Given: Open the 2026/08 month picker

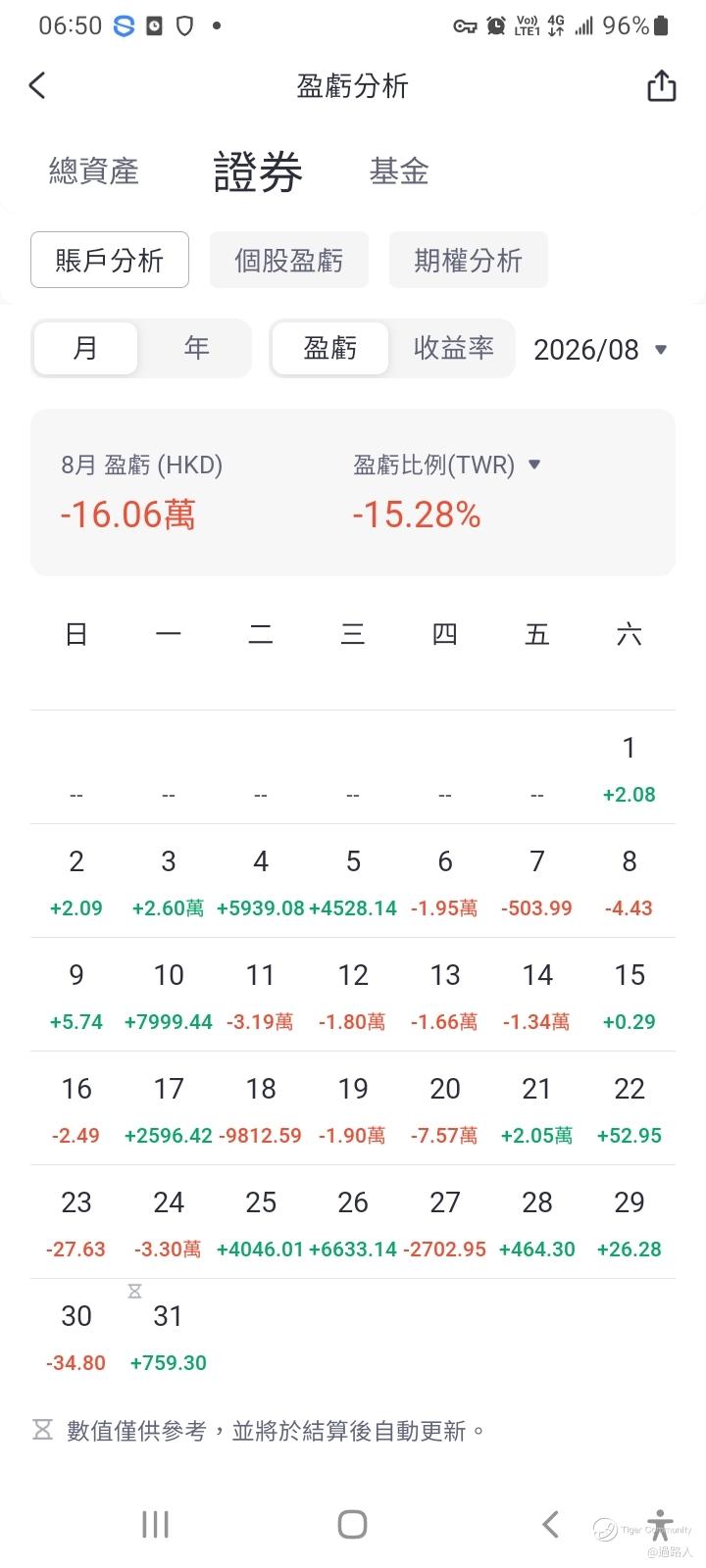Looking at the screenshot, I should 600,349.
